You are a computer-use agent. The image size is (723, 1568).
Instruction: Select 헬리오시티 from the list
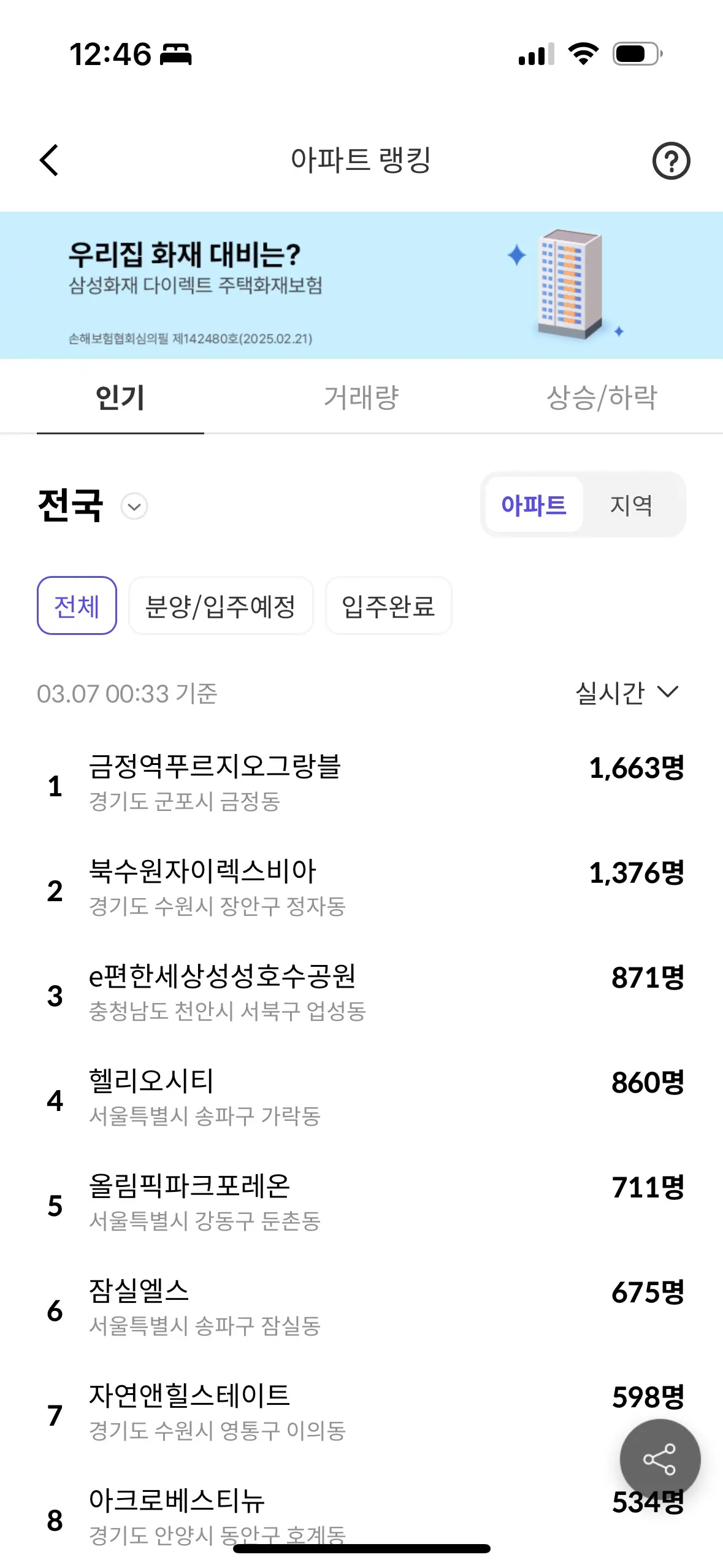point(151,1098)
